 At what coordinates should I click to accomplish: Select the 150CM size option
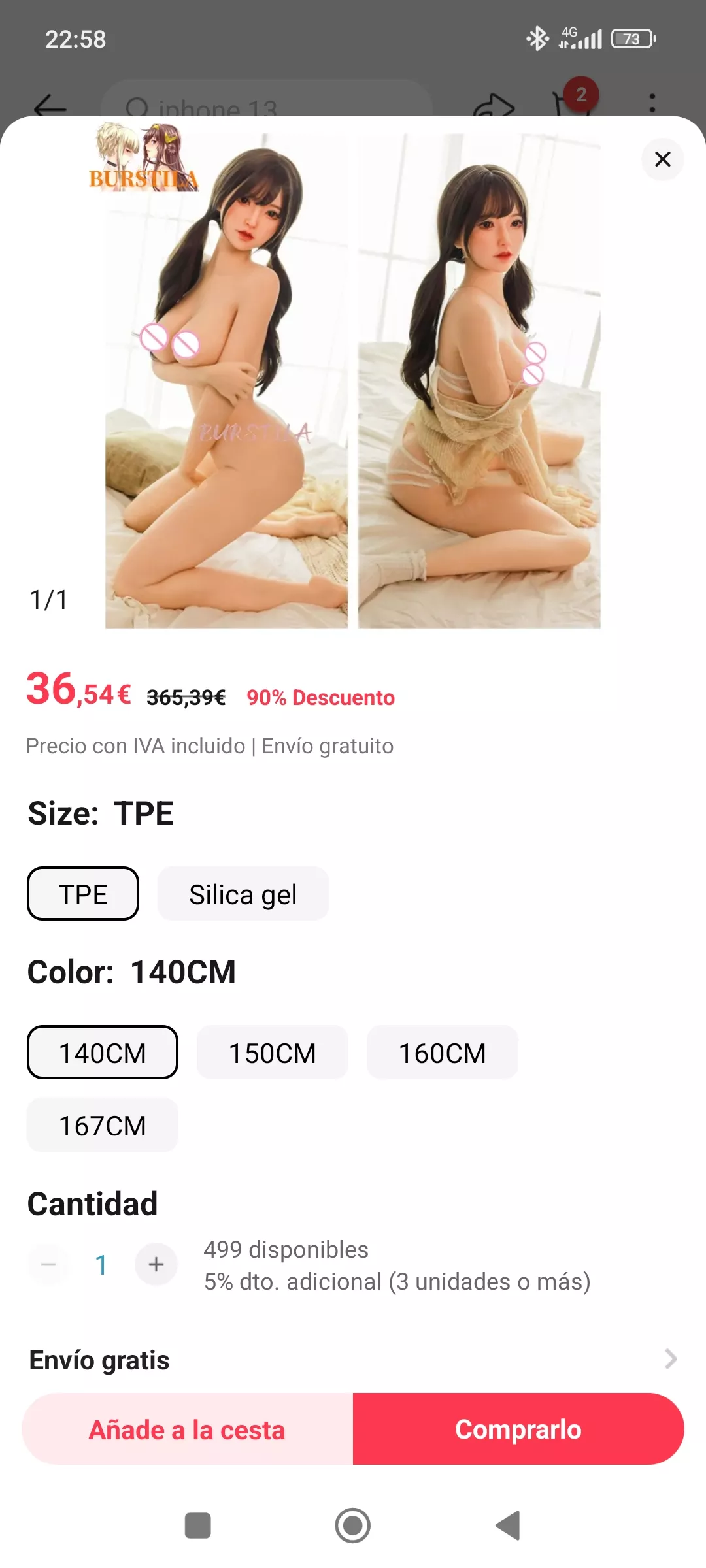click(x=272, y=1053)
